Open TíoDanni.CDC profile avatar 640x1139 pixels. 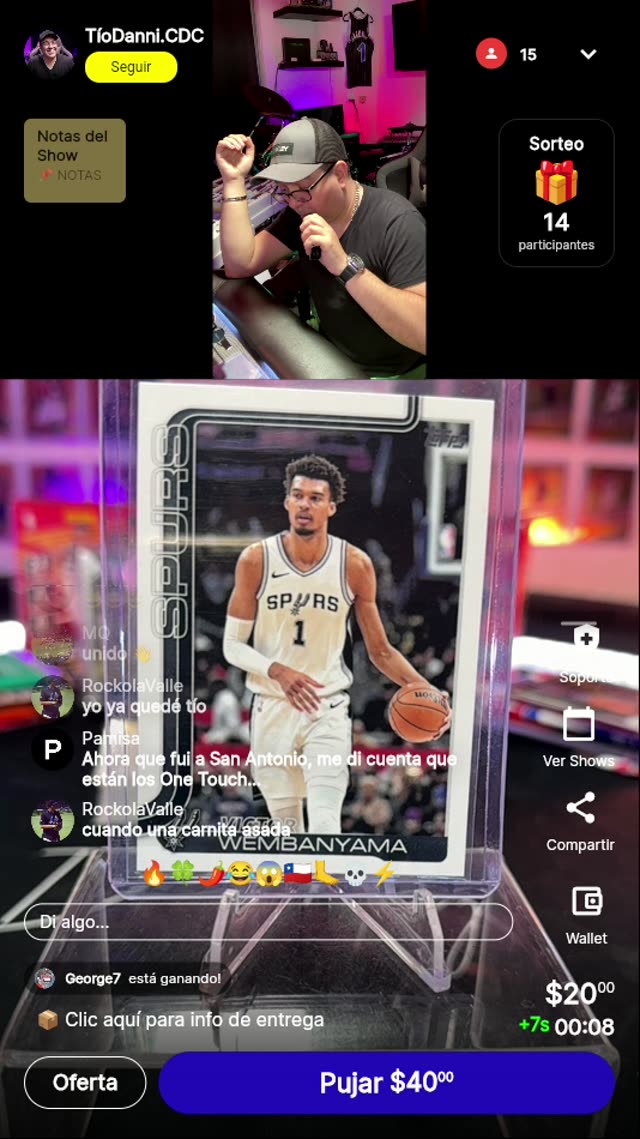50,54
